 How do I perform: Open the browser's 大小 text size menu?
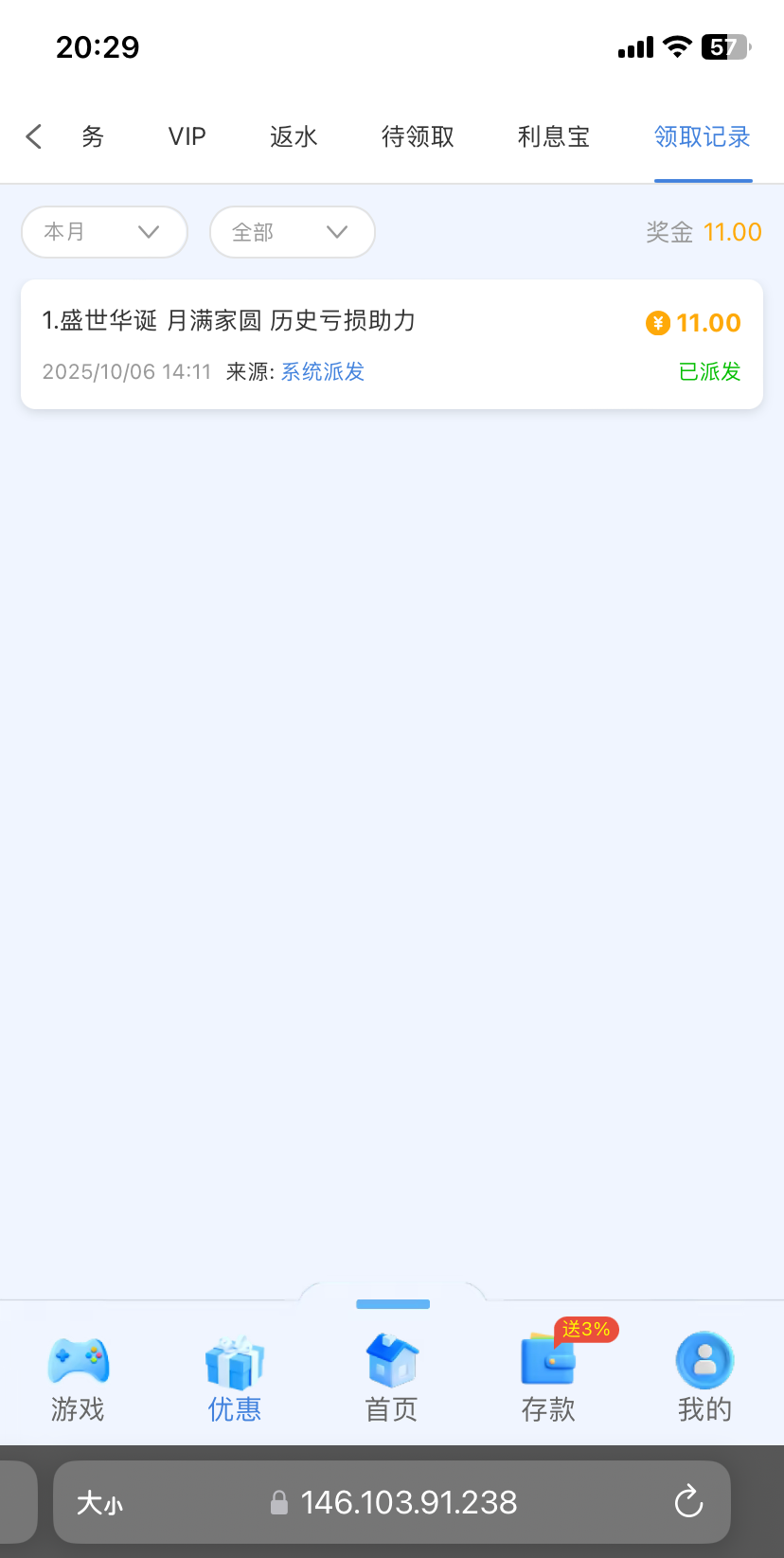(x=99, y=1502)
